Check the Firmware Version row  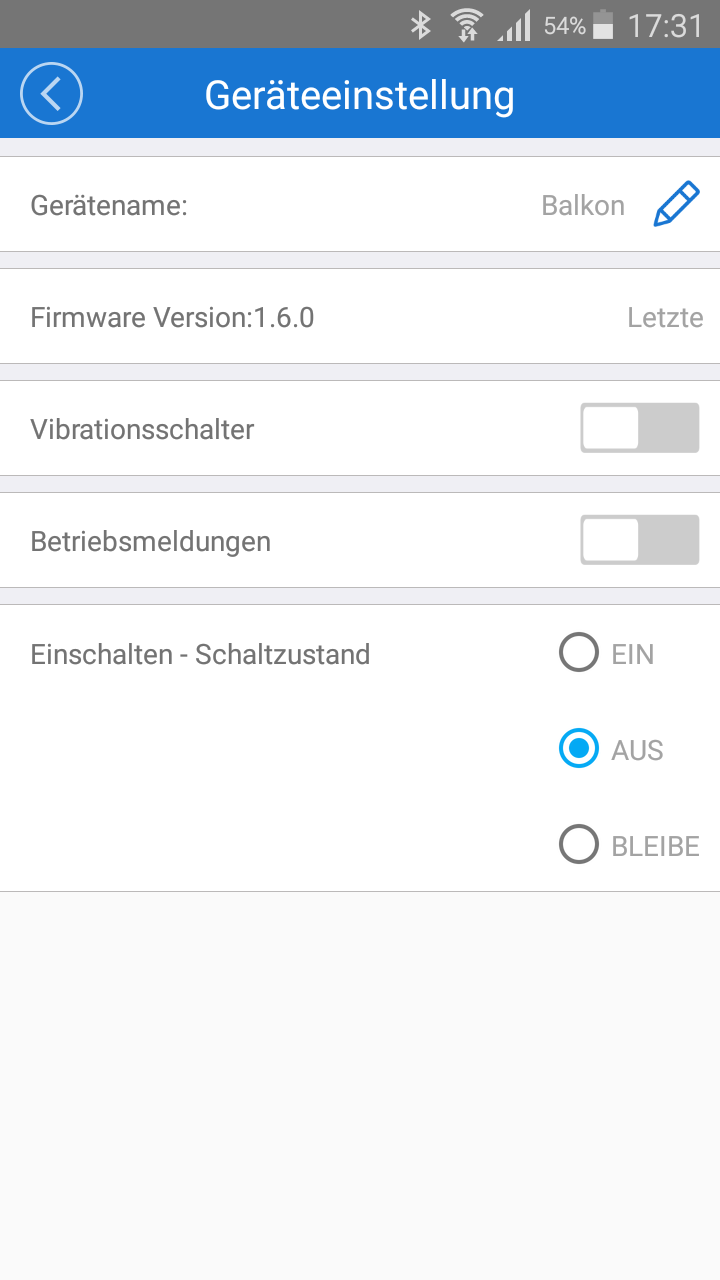point(360,318)
